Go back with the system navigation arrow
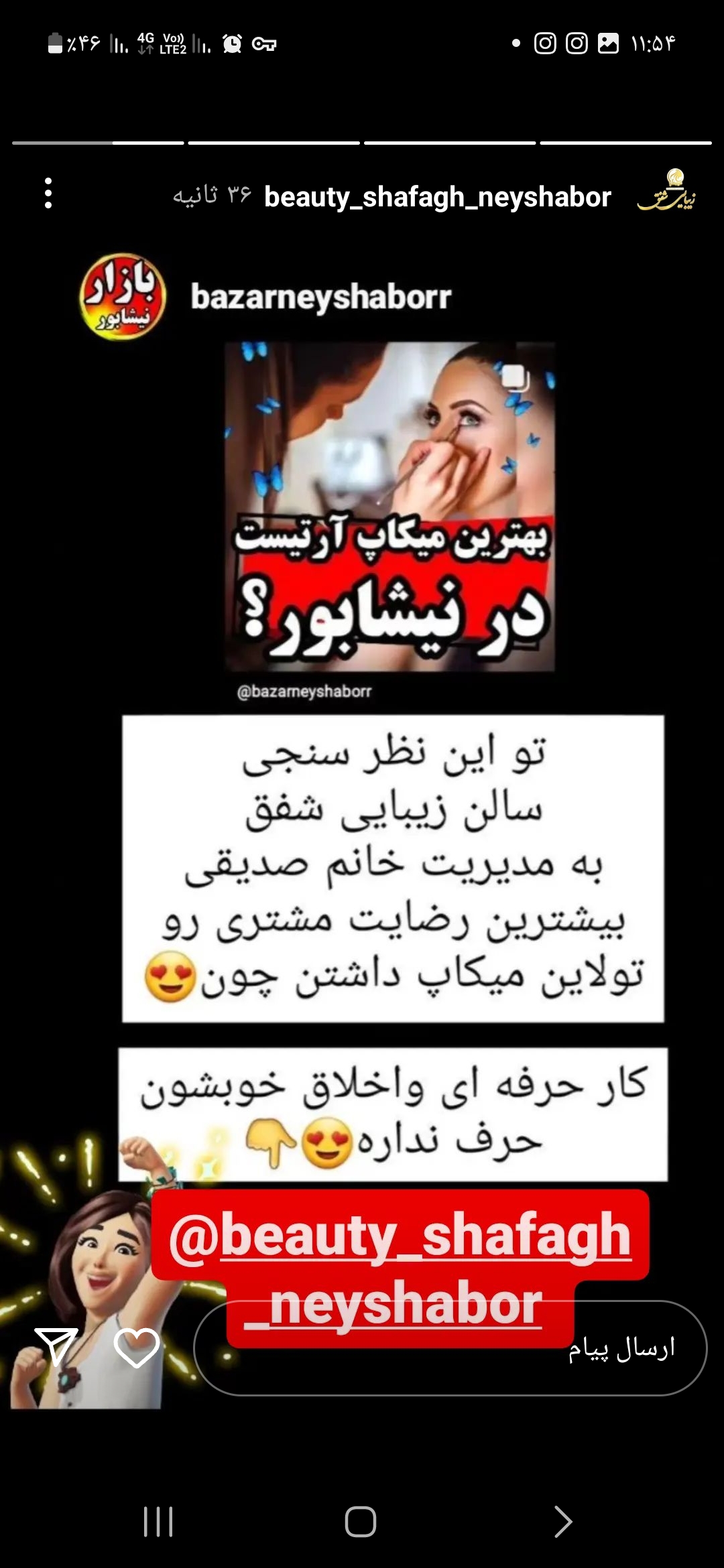The width and height of the screenshot is (724, 1568). (563, 1521)
